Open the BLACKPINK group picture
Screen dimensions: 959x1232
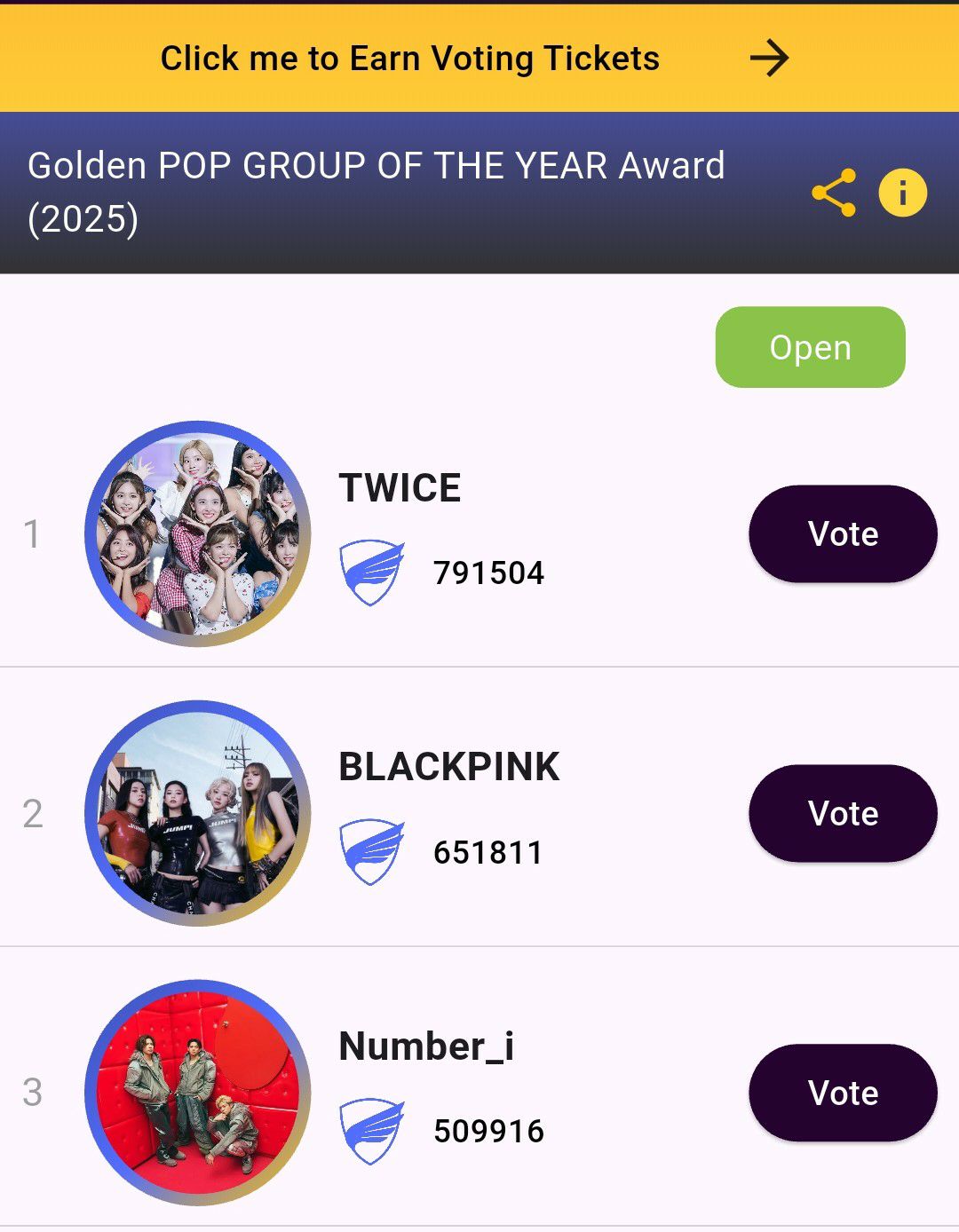pos(198,813)
